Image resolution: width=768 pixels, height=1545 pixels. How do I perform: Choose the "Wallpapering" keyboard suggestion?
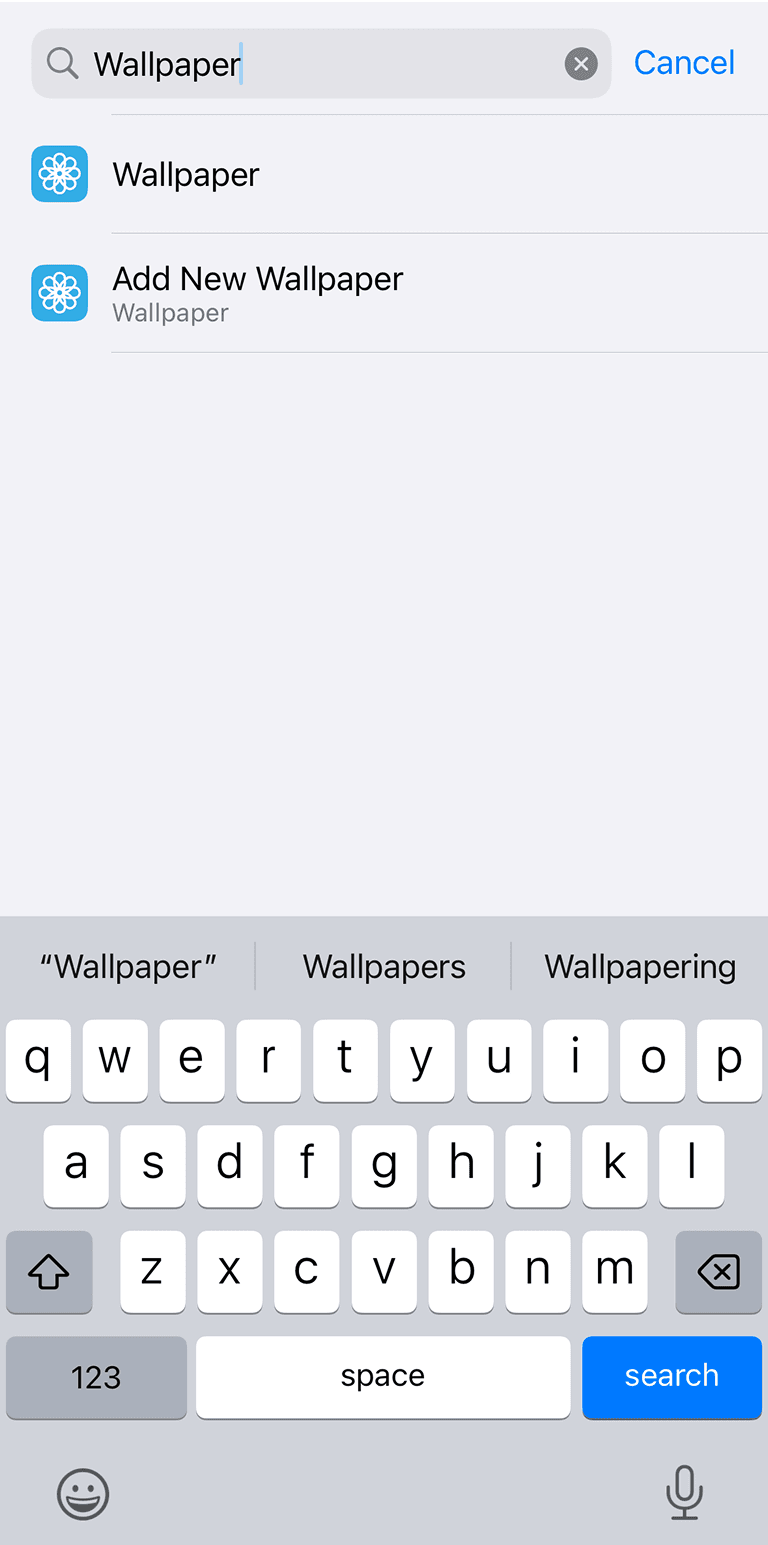tap(640, 967)
